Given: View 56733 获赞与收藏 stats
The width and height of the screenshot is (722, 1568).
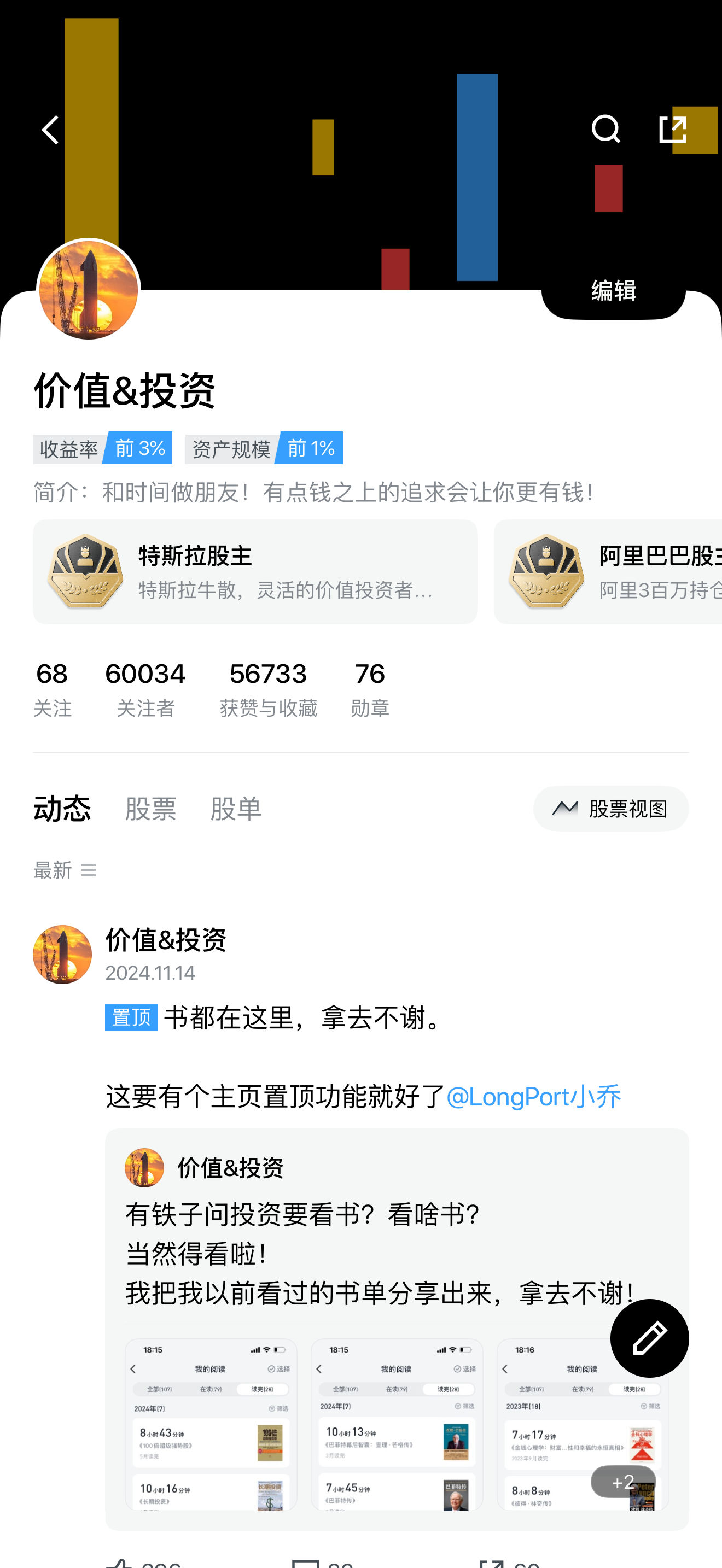Looking at the screenshot, I should tap(269, 689).
